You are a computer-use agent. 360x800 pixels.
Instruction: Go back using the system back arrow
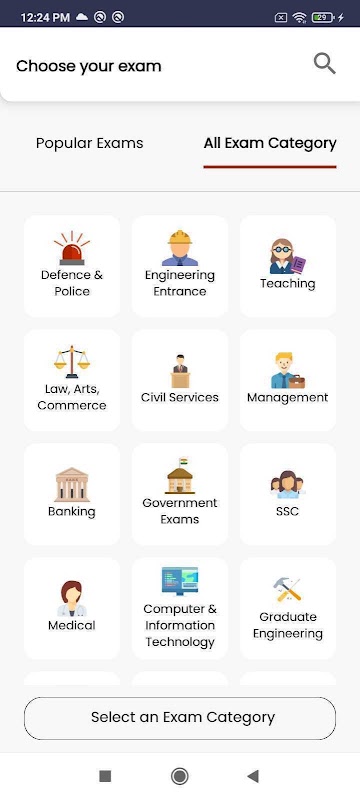click(253, 776)
